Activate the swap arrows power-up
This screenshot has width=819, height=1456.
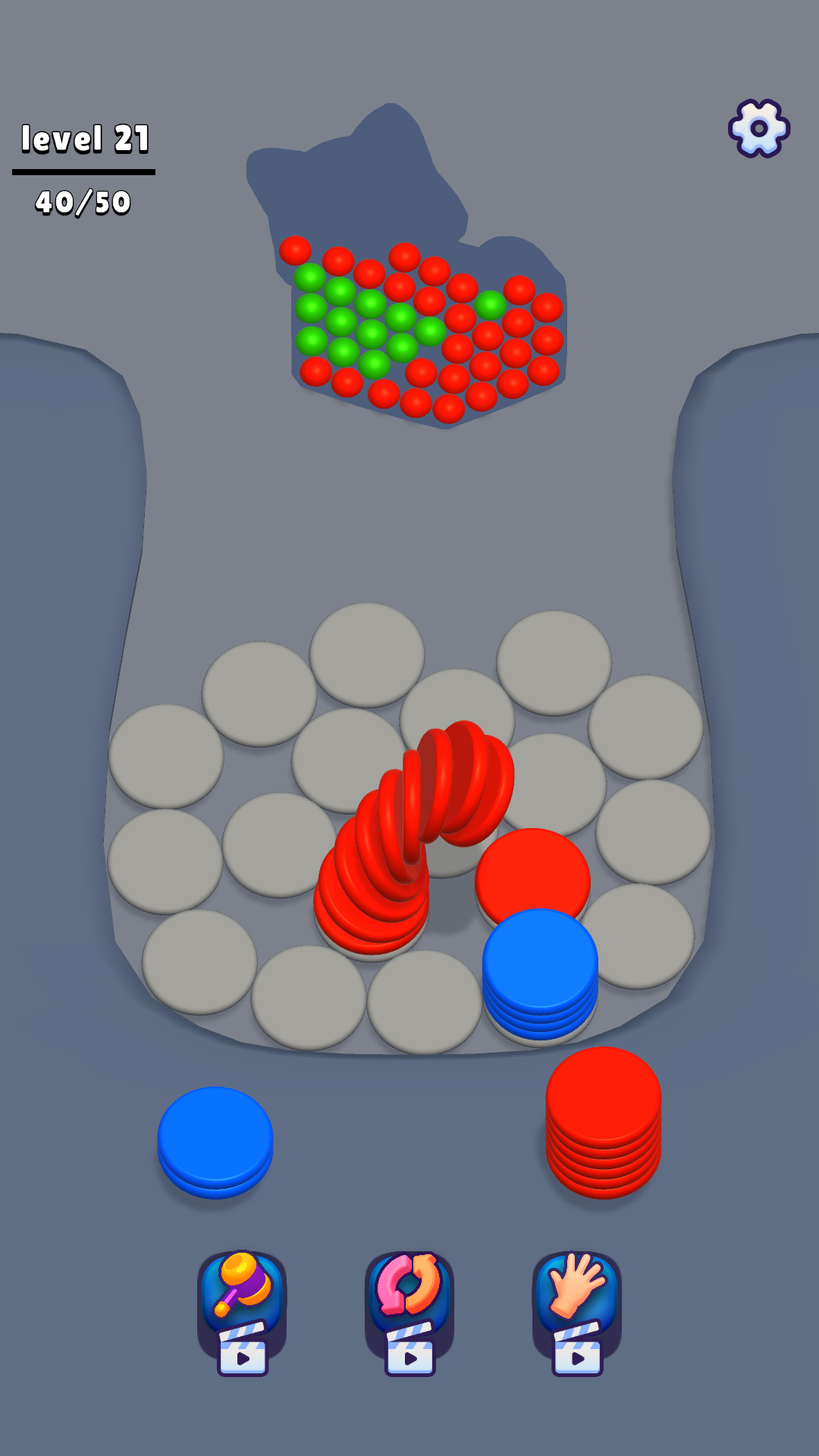point(409,1308)
